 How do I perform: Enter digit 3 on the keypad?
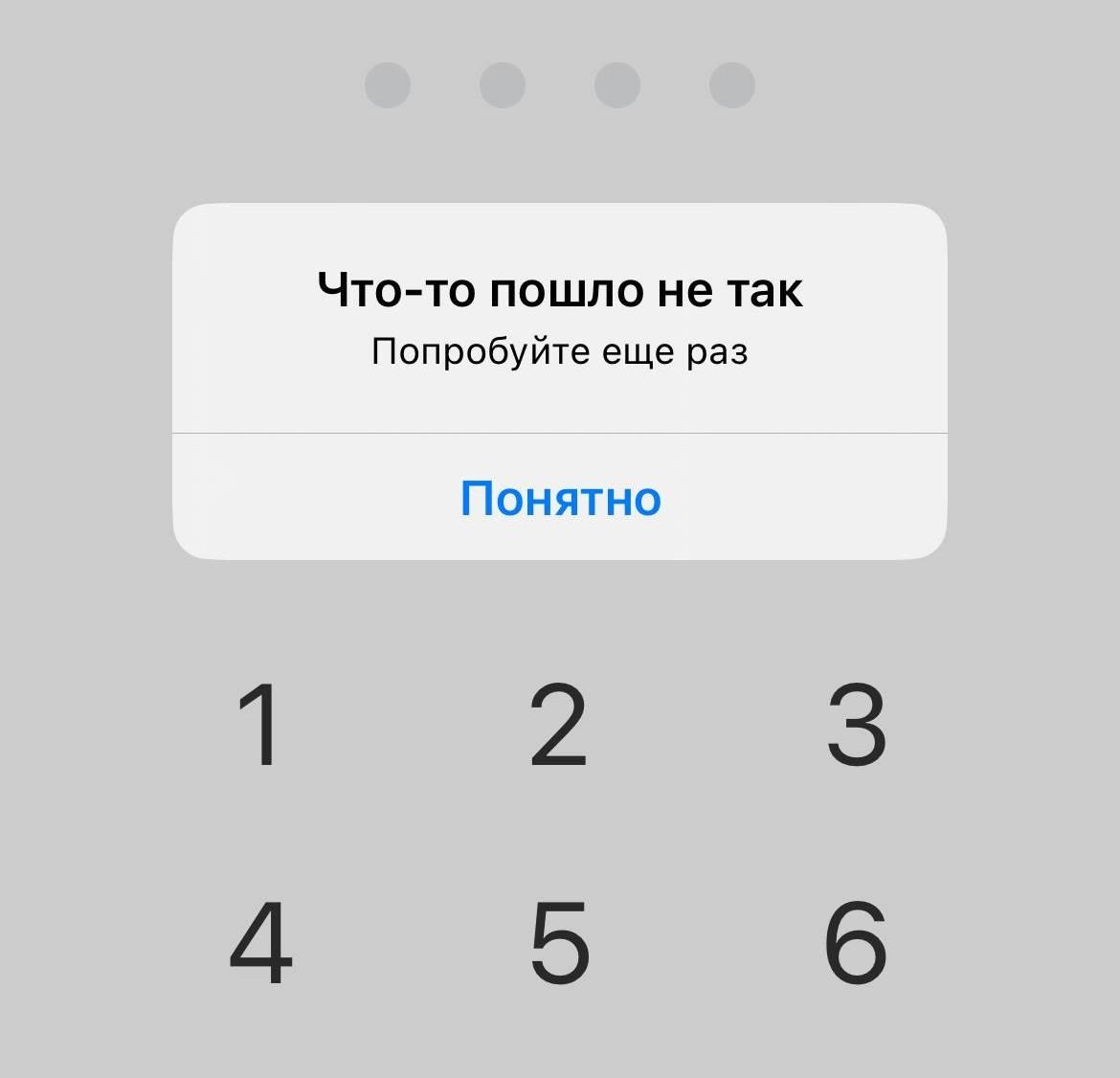coord(857,725)
